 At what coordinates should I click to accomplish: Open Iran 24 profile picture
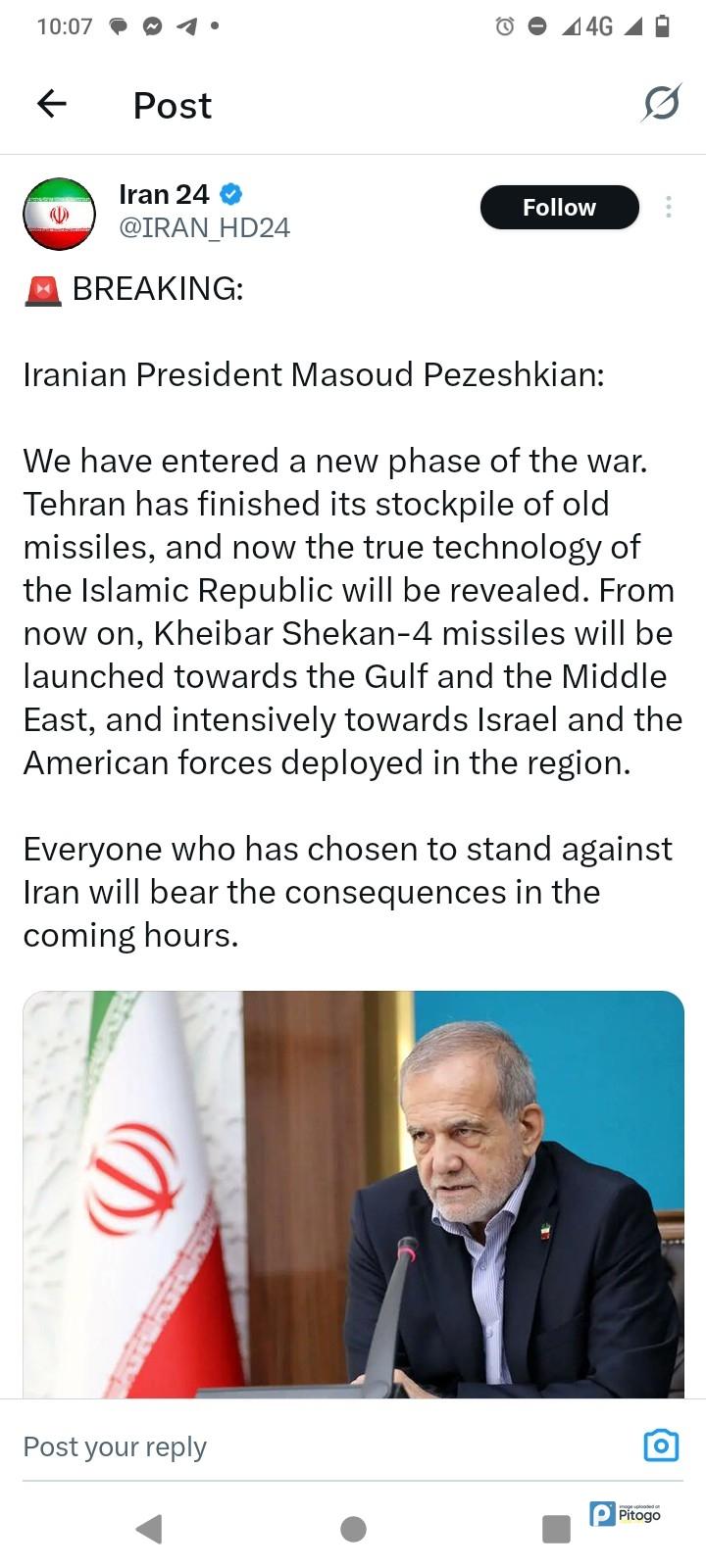(60, 214)
